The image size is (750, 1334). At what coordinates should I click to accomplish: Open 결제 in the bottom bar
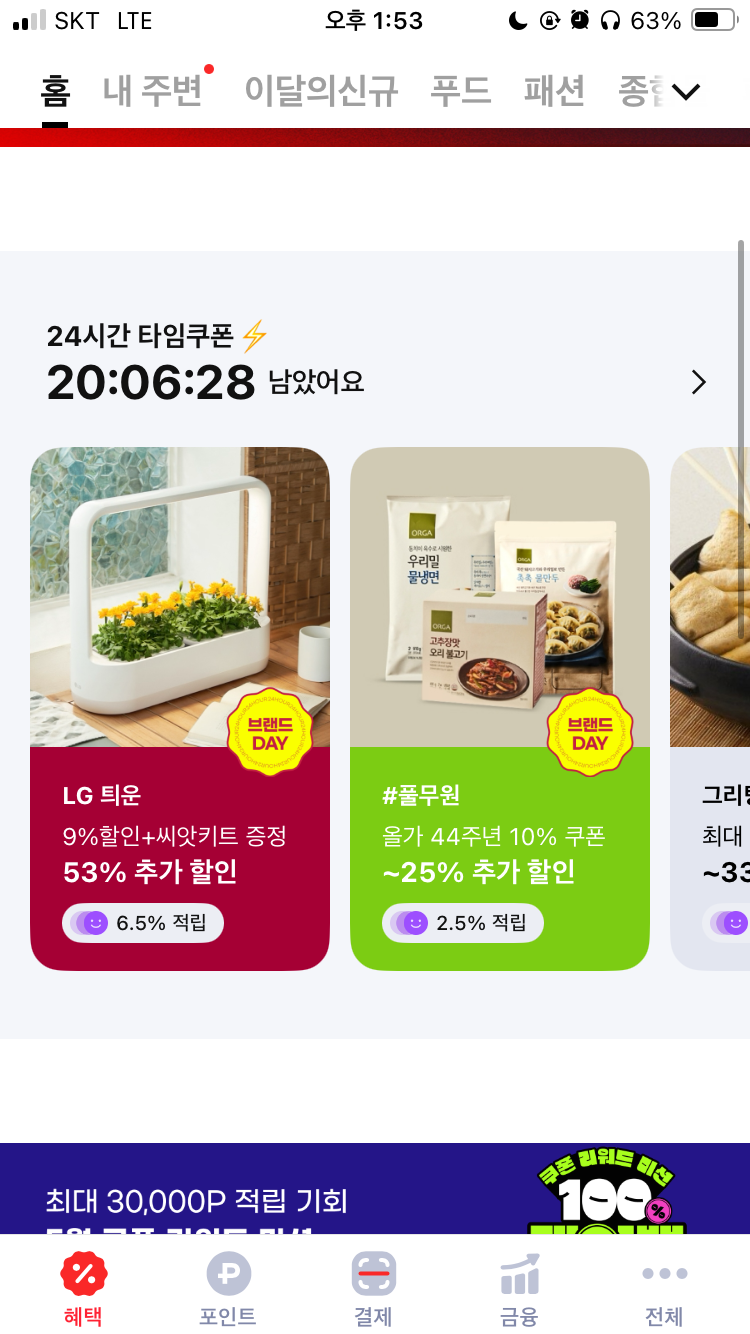click(373, 1290)
